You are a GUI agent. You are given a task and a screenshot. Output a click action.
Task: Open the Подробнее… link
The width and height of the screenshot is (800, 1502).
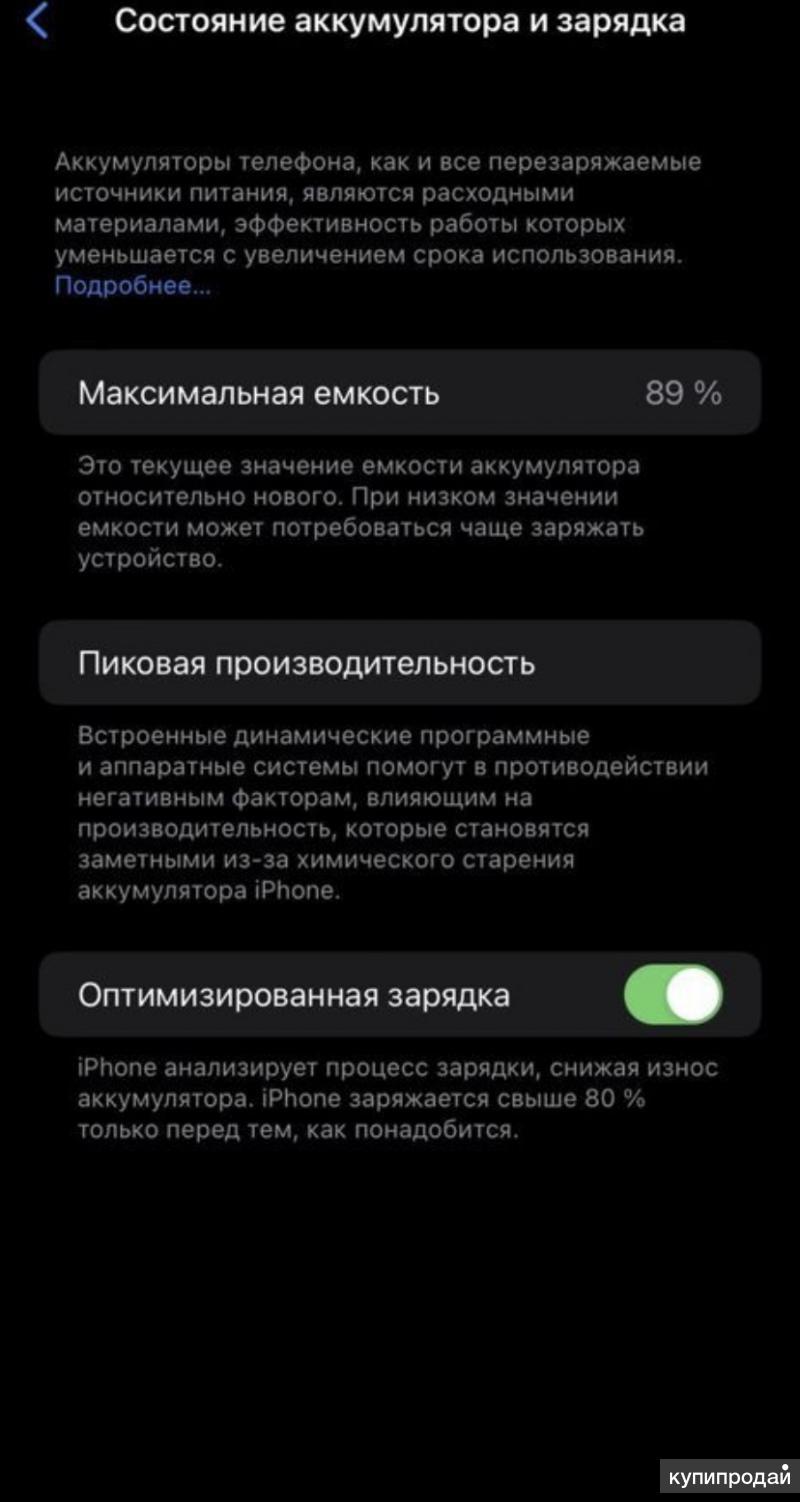click(132, 286)
